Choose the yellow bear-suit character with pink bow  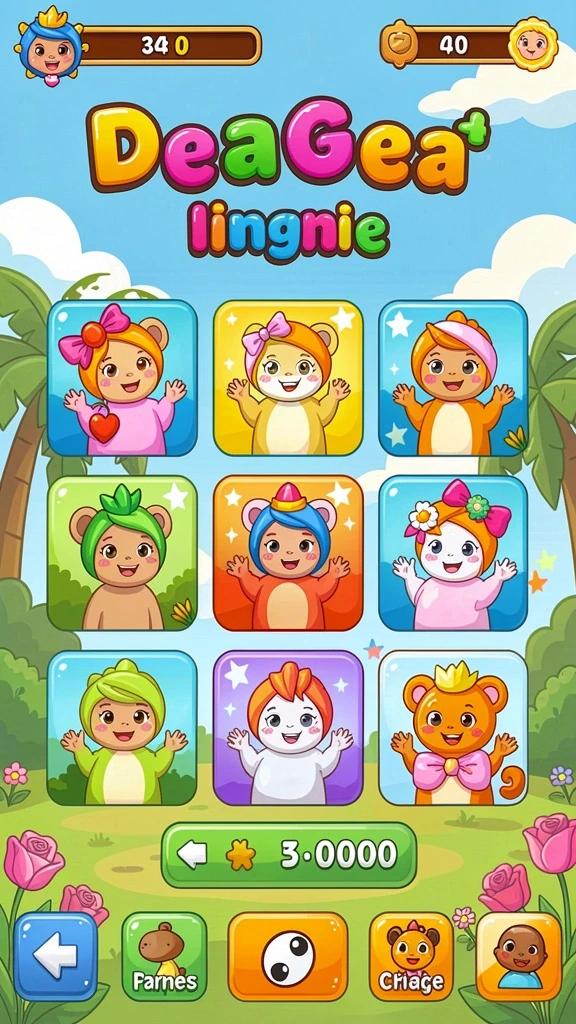(x=288, y=378)
